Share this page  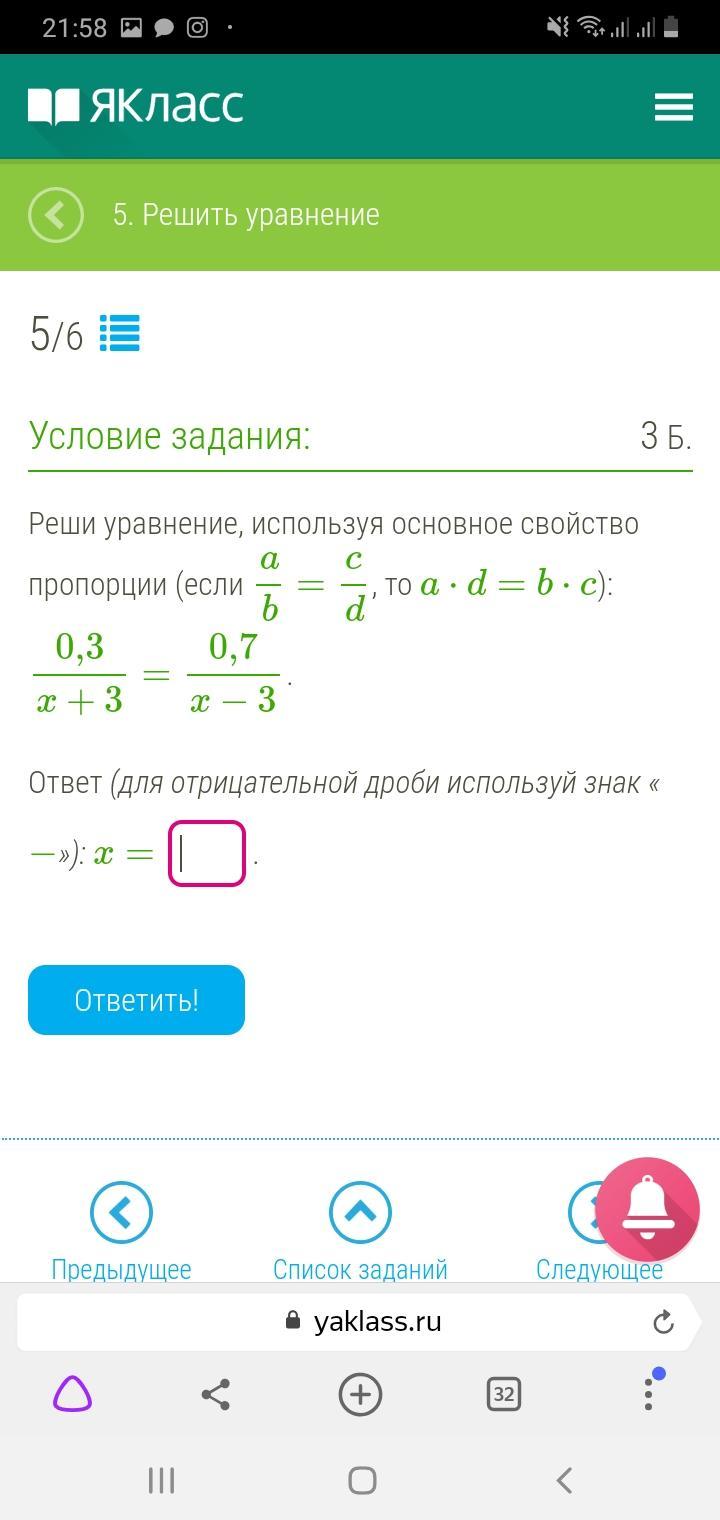pyautogui.click(x=215, y=1393)
